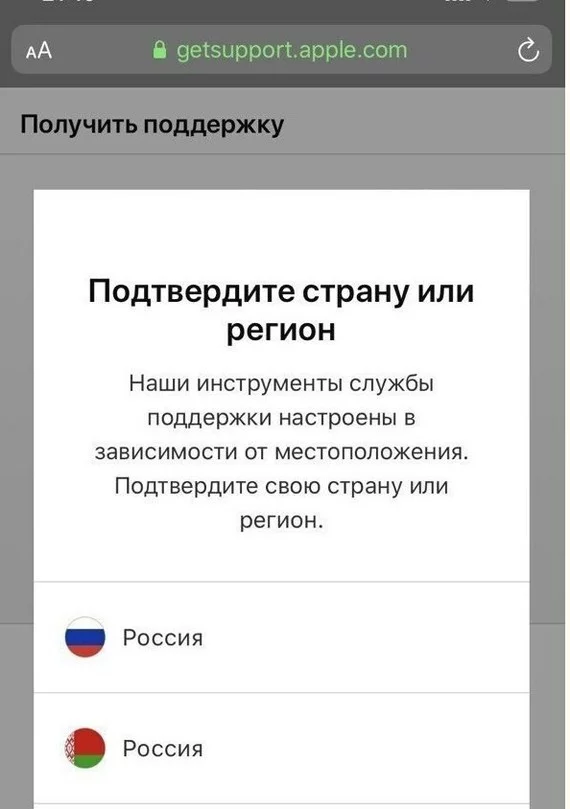Tap the getsupport.apple.com address field
The height and width of the screenshot is (809, 570).
281,50
